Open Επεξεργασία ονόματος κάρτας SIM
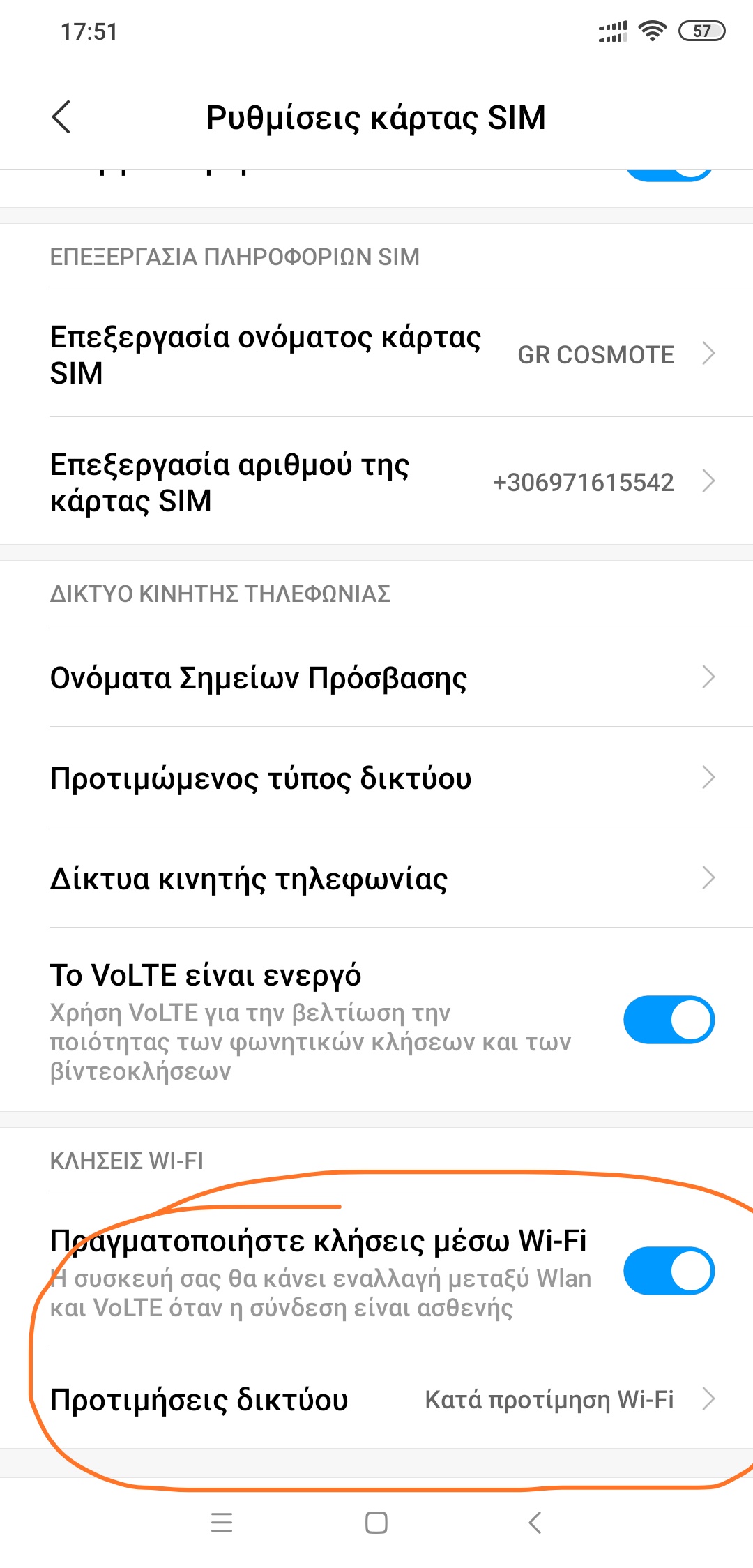This screenshot has width=753, height=1568. pos(376,354)
